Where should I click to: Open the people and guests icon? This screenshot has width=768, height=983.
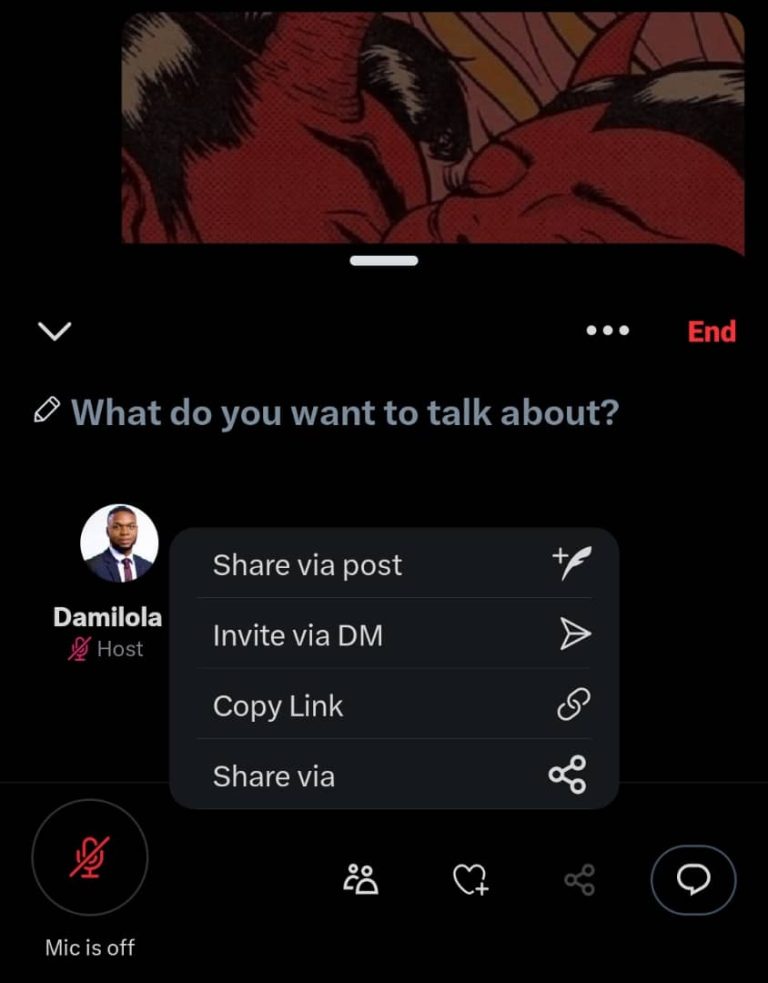tap(361, 880)
